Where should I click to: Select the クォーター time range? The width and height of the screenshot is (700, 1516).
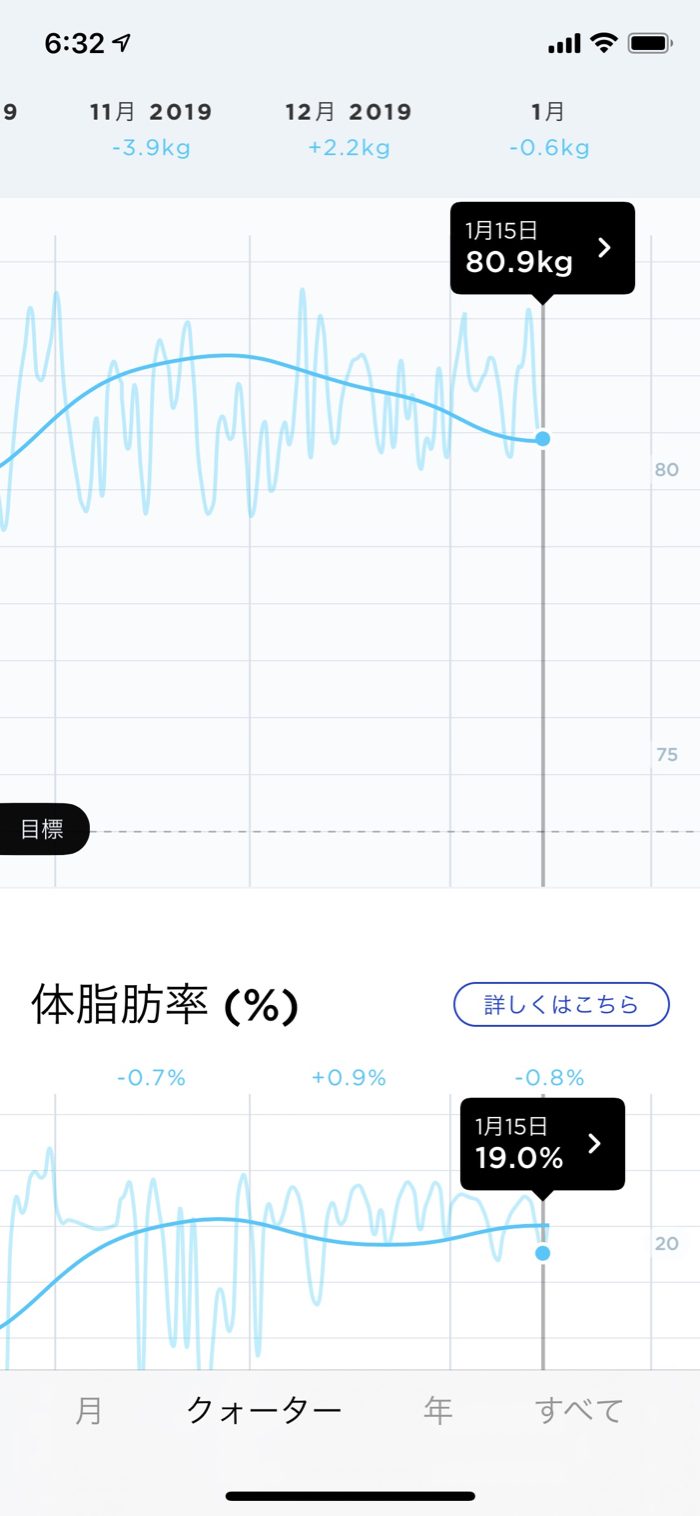[x=264, y=1411]
